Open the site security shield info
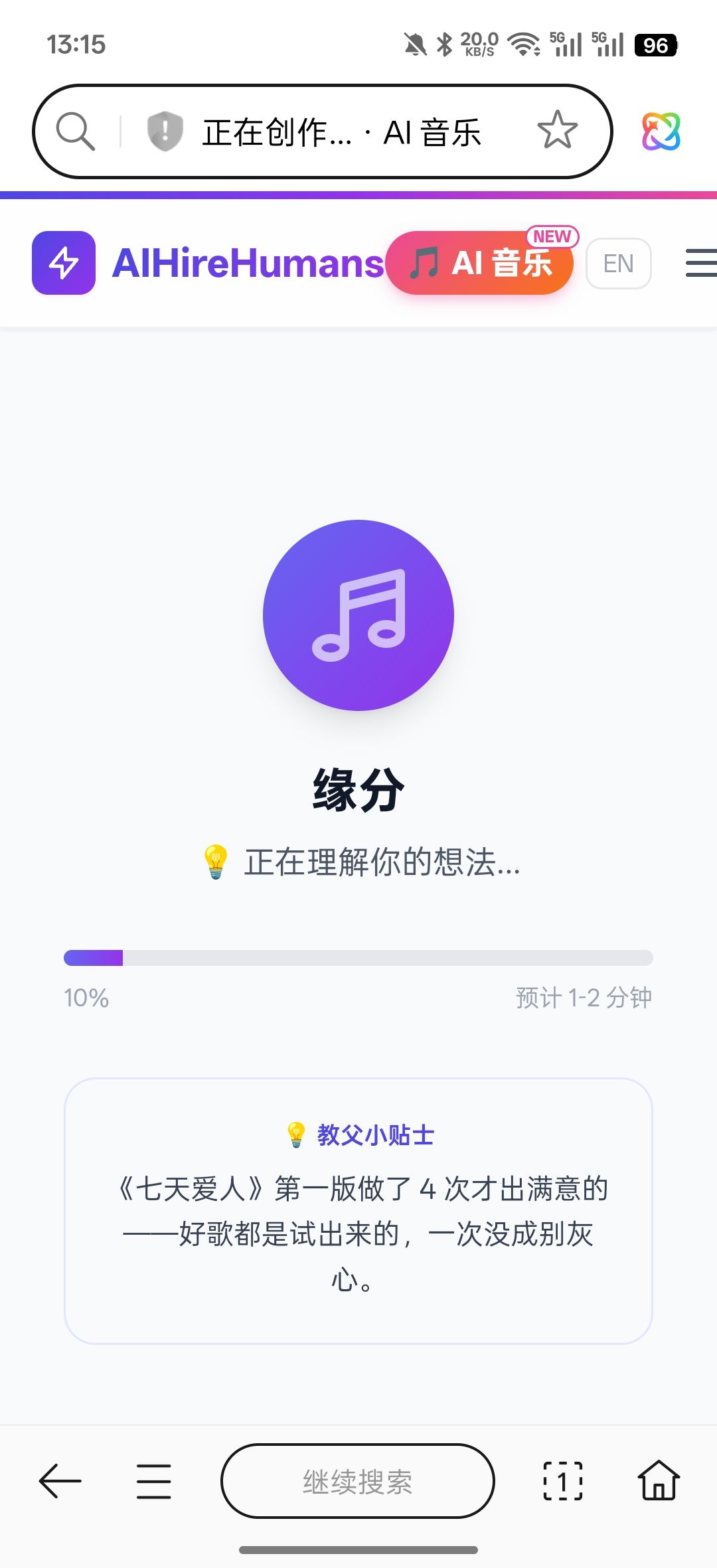The width and height of the screenshot is (717, 1568). [x=165, y=131]
